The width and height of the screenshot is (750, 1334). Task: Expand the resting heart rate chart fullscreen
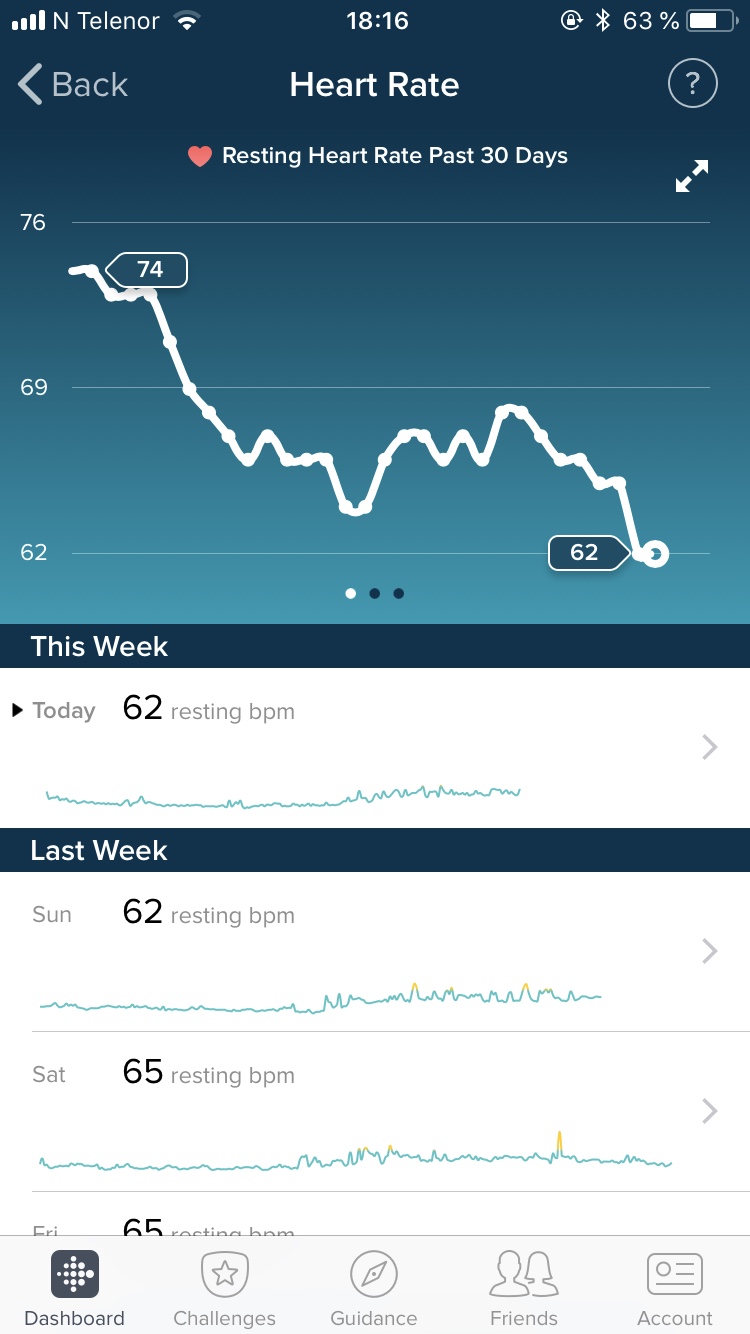pyautogui.click(x=691, y=177)
